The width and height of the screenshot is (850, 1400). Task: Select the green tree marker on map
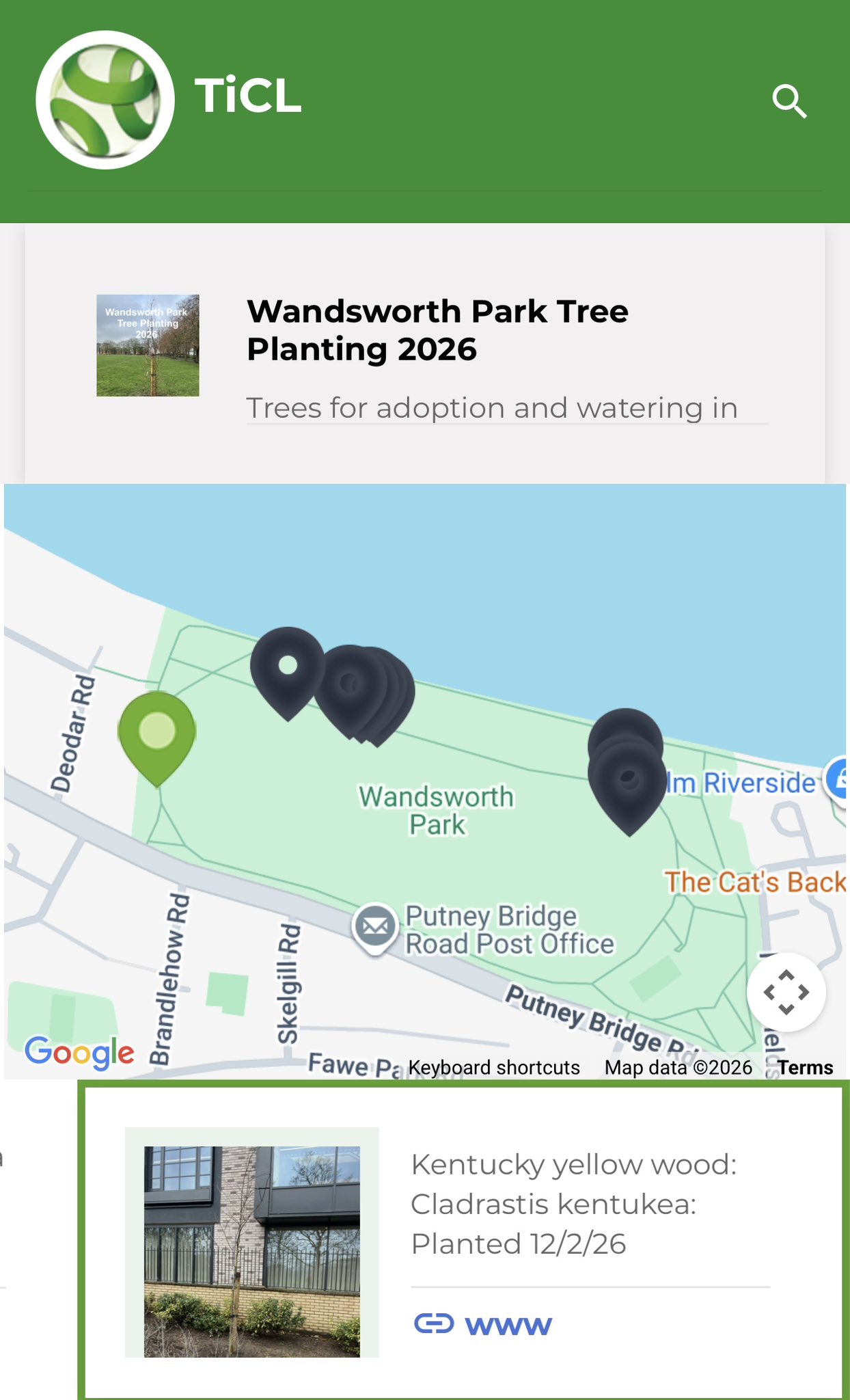coord(157,733)
